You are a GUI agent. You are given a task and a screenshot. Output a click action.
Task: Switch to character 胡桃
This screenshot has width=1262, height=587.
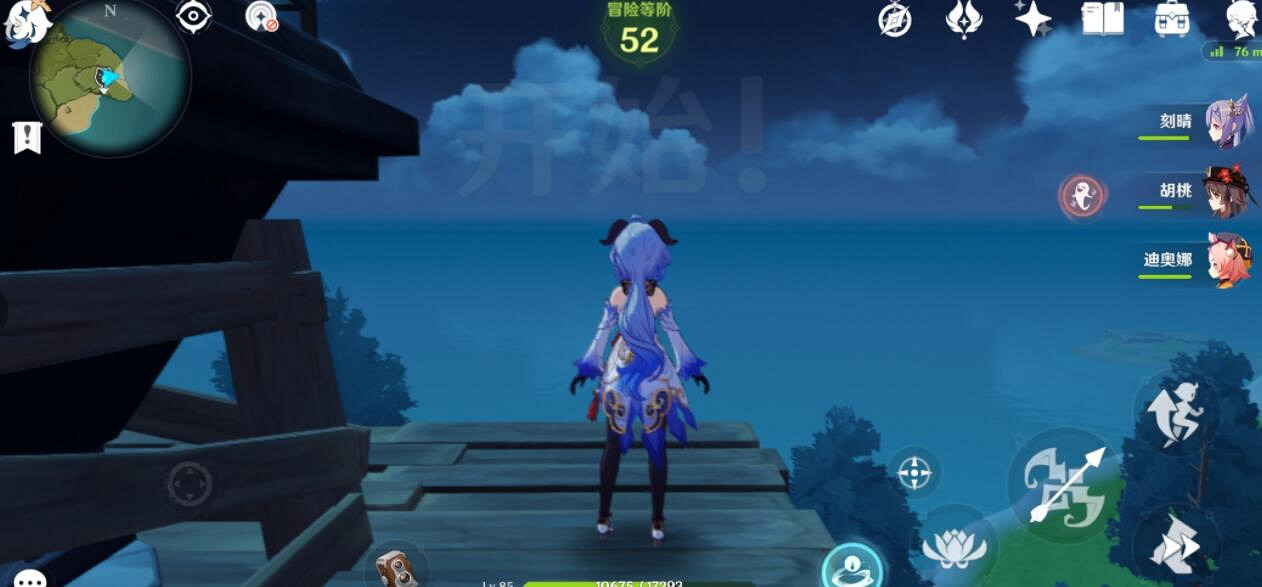[1226, 191]
